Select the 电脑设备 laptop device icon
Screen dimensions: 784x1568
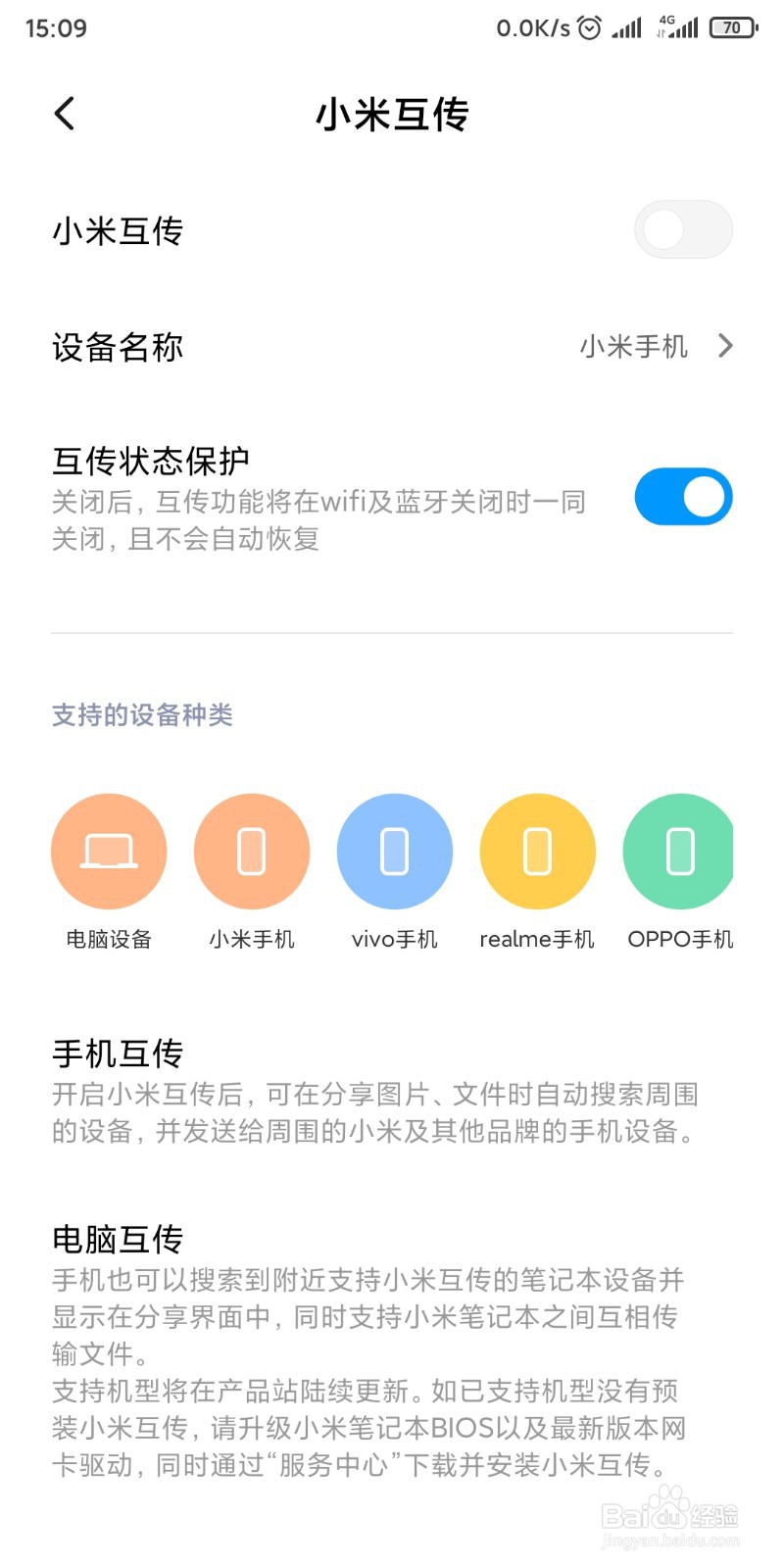pyautogui.click(x=109, y=851)
